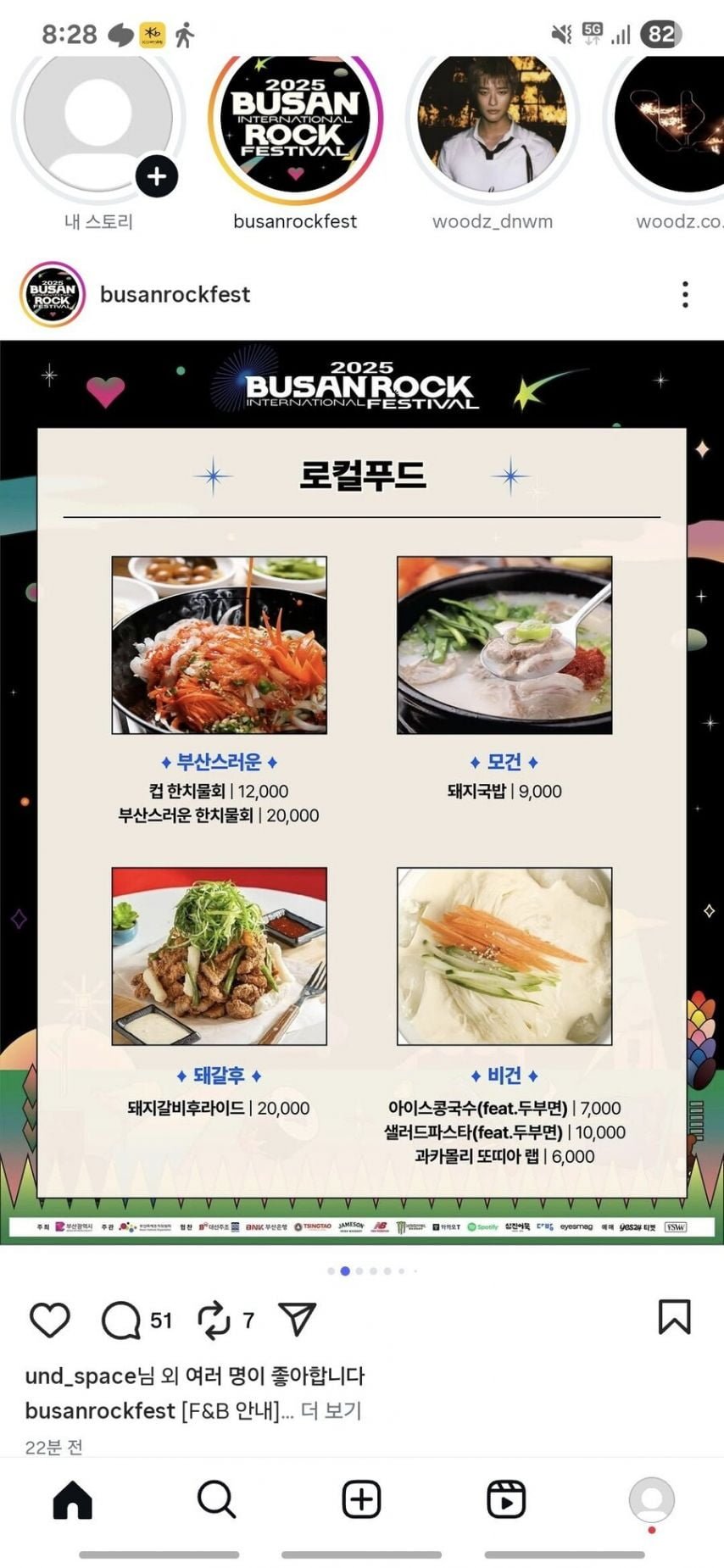Screen dimensions: 724x1568
Task: Switch to my Profile tab
Action: pyautogui.click(x=651, y=1499)
